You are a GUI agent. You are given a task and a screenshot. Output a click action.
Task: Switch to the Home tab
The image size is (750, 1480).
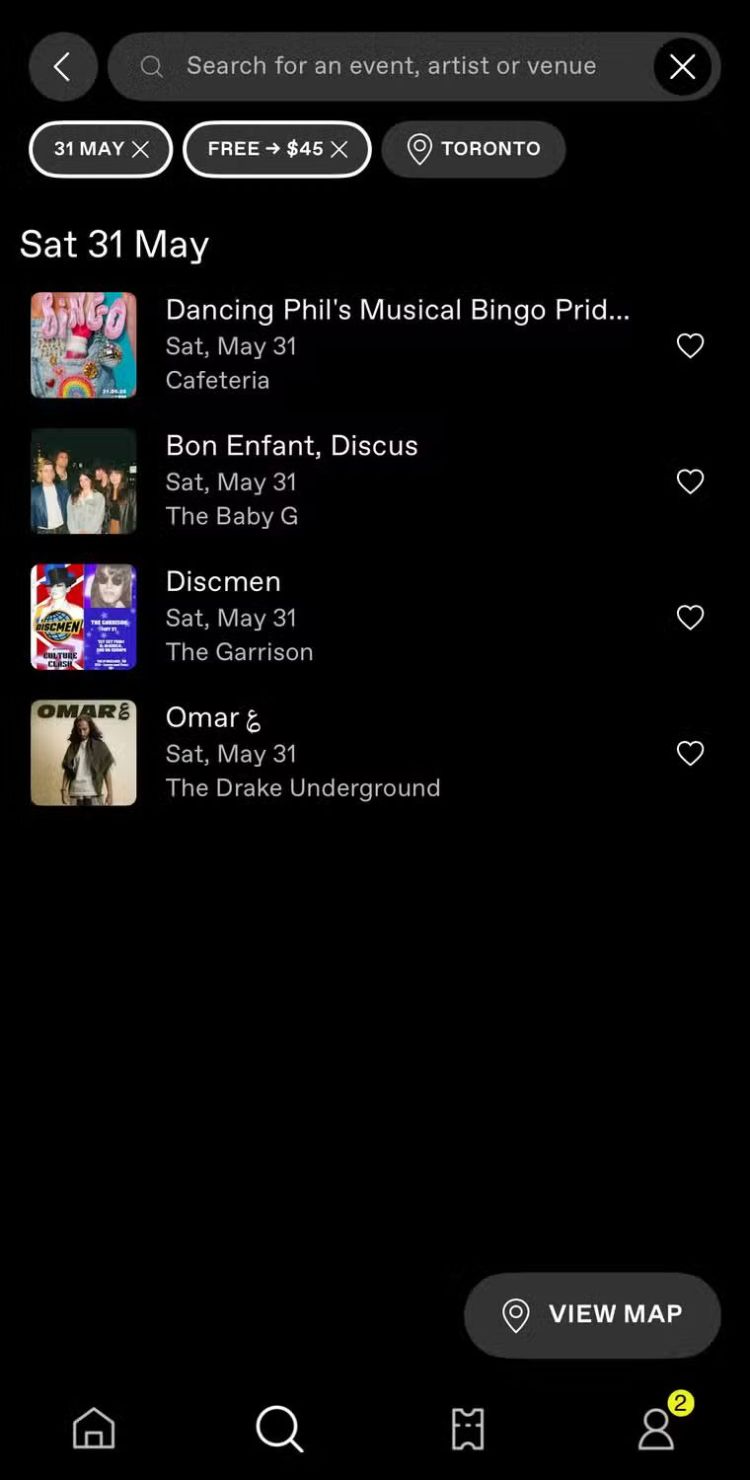coord(94,1428)
